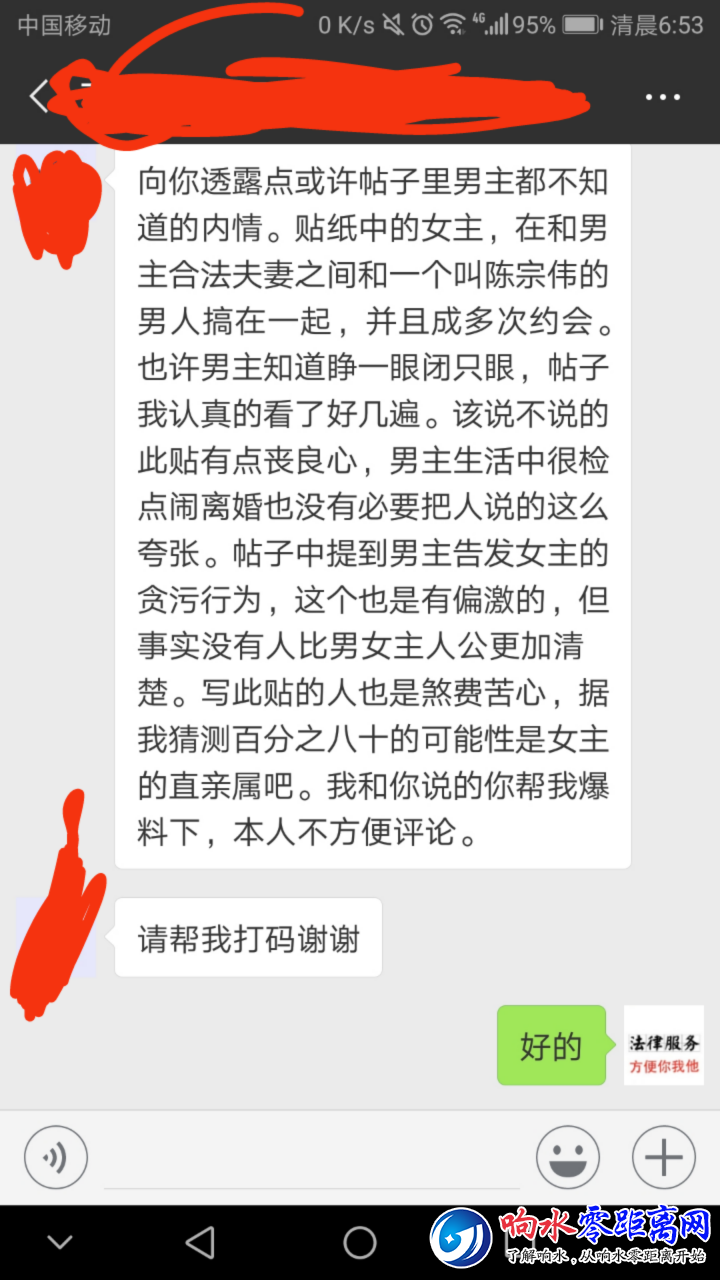
Task: Tap the message text field
Action: click(310, 1158)
